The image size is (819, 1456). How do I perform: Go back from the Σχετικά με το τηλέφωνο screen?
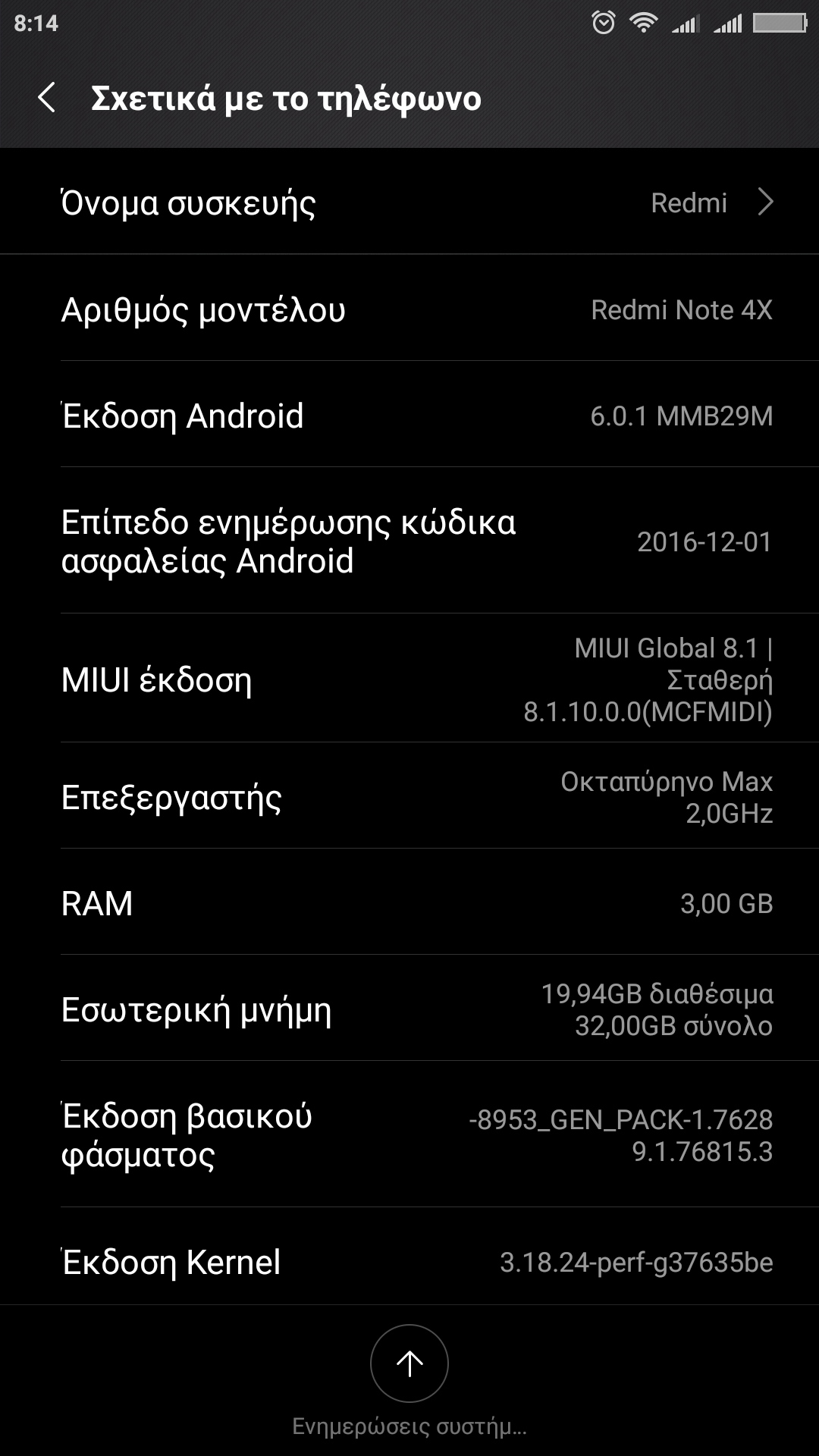(x=47, y=99)
